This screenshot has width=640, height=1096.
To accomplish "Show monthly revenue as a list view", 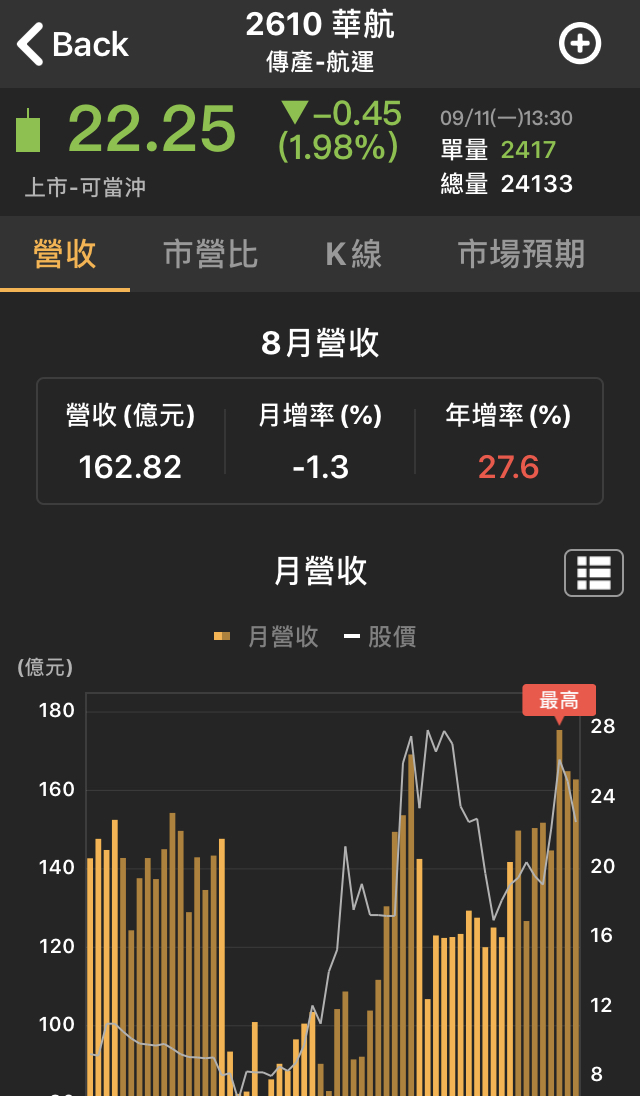I will (x=593, y=573).
